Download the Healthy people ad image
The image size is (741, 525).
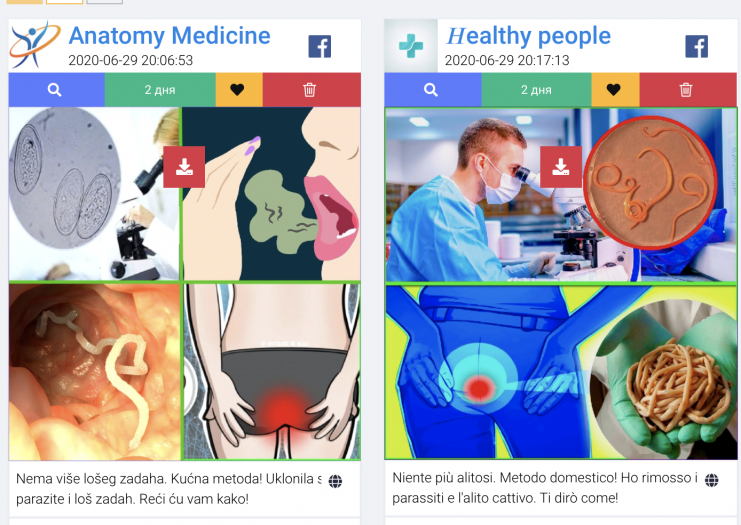[561, 167]
